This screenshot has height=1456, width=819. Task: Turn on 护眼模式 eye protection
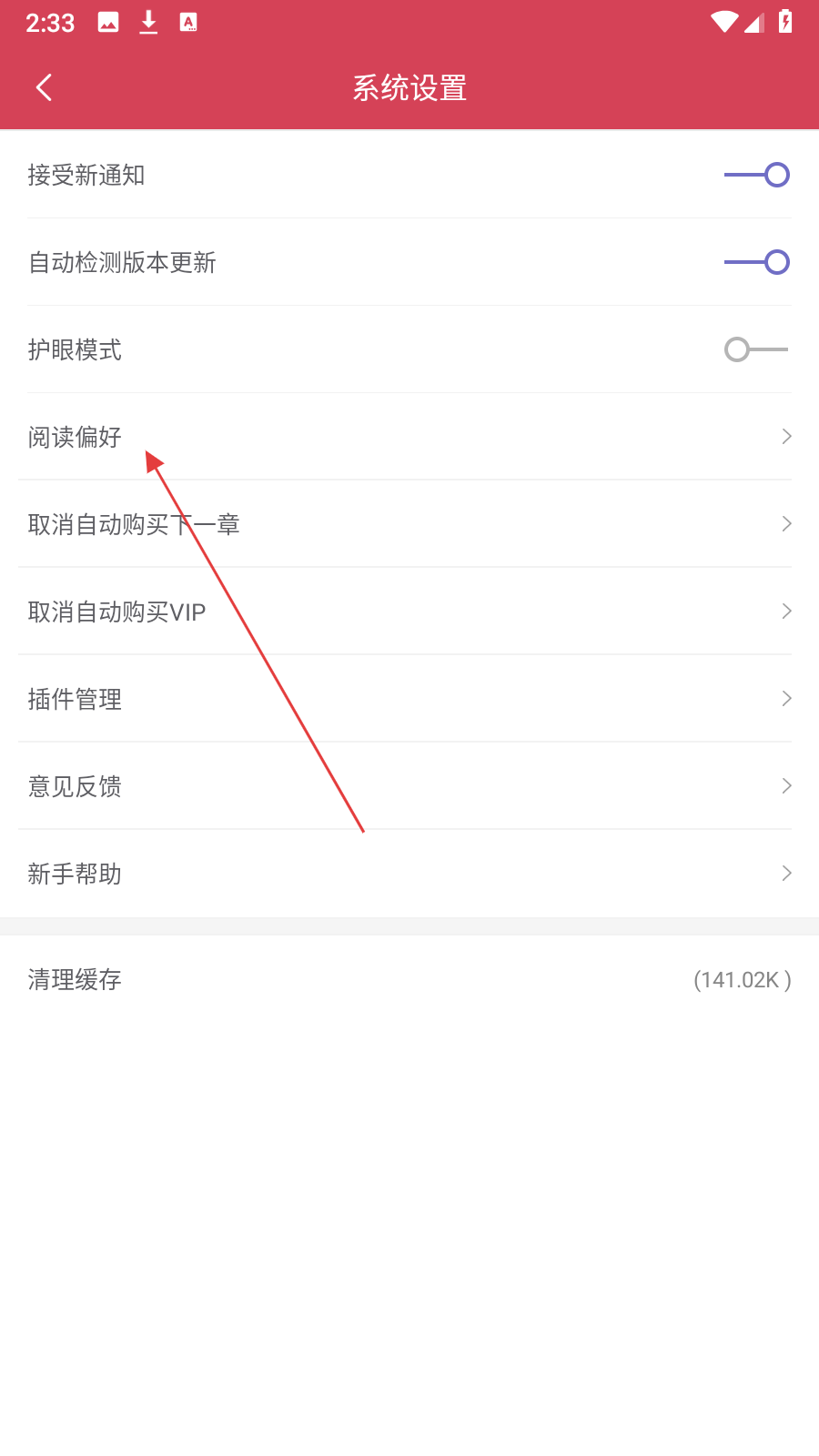[x=756, y=349]
